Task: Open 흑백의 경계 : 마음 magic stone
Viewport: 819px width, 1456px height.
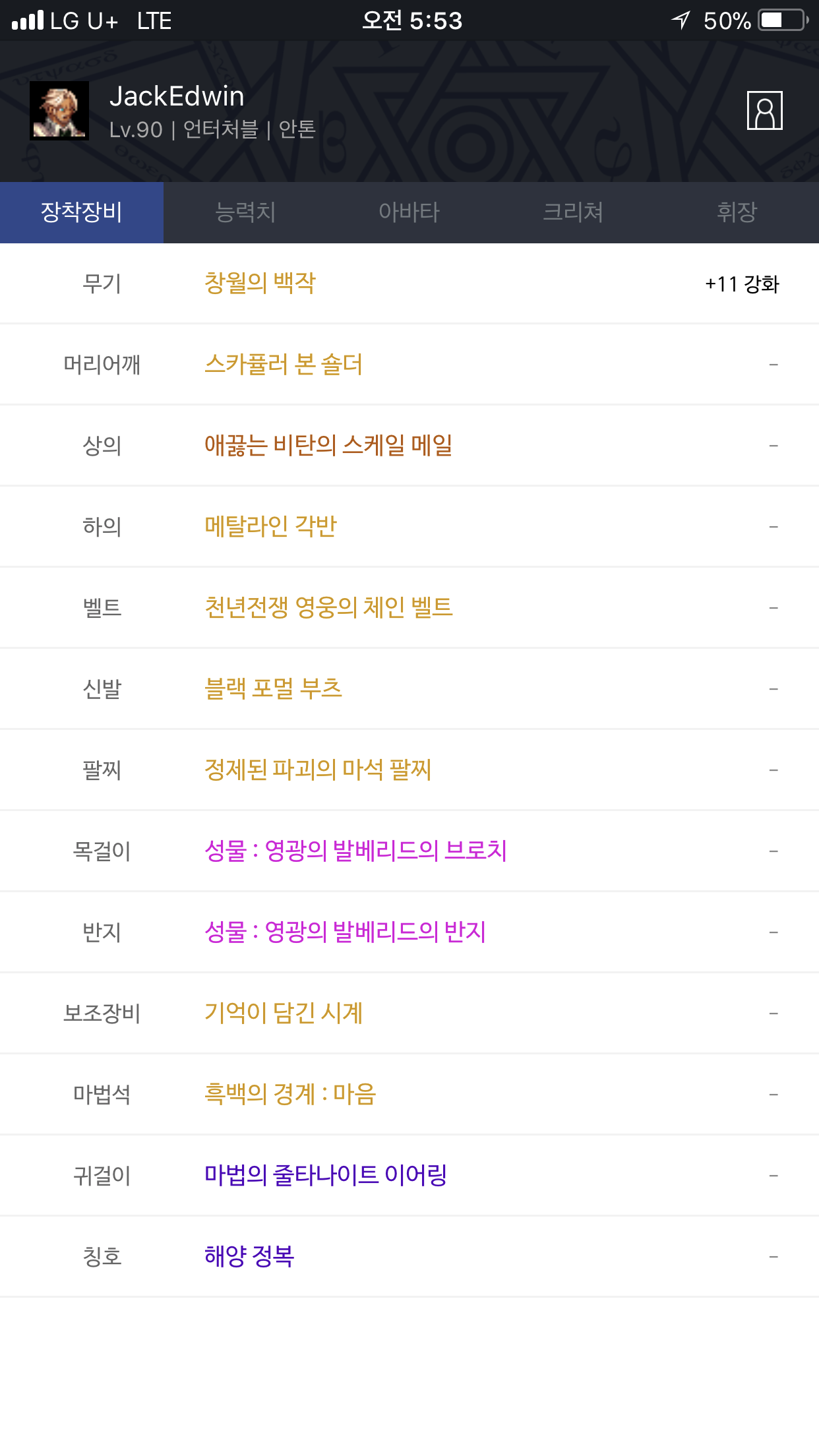Action: (x=409, y=1095)
